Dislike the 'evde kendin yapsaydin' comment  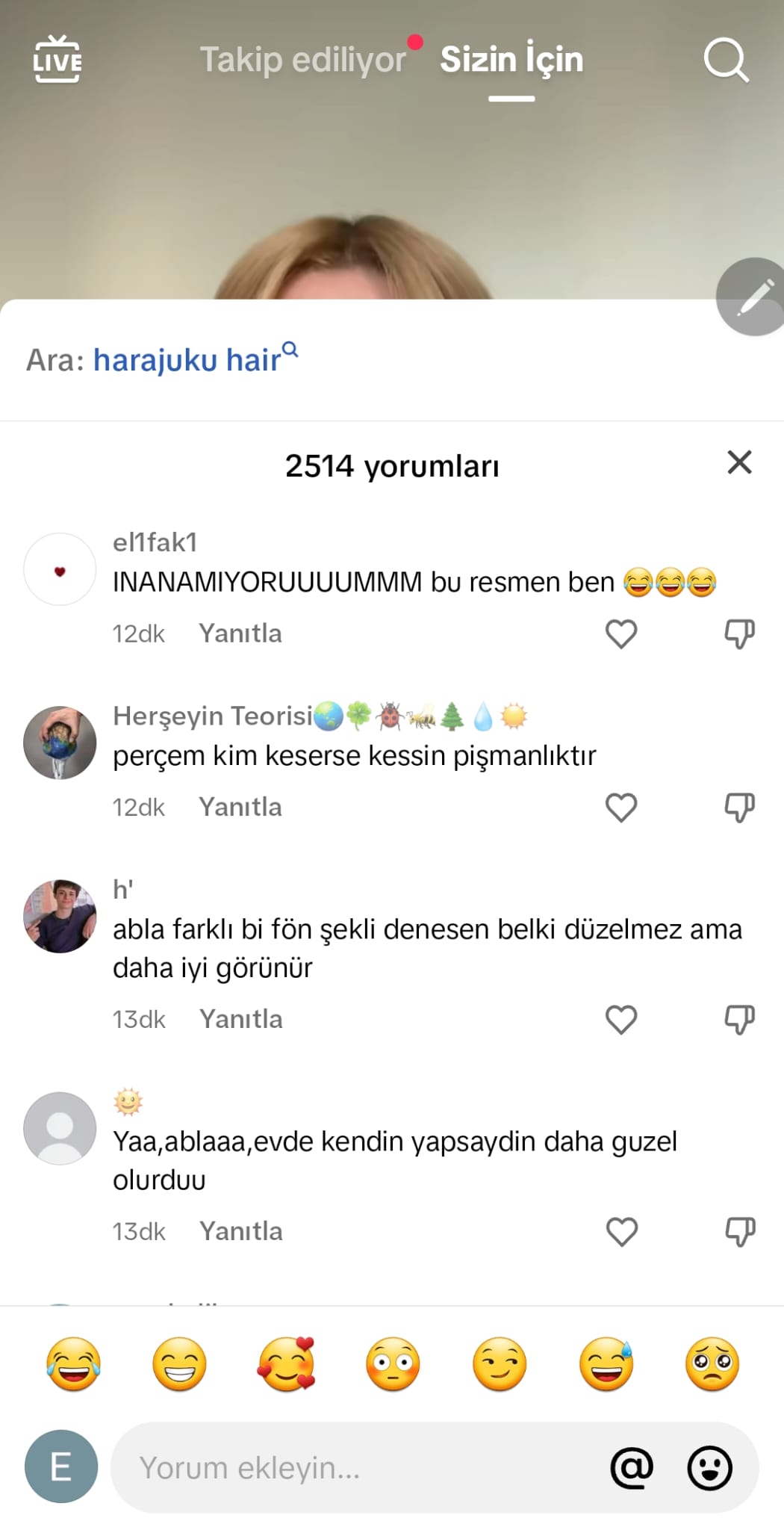click(x=739, y=1232)
